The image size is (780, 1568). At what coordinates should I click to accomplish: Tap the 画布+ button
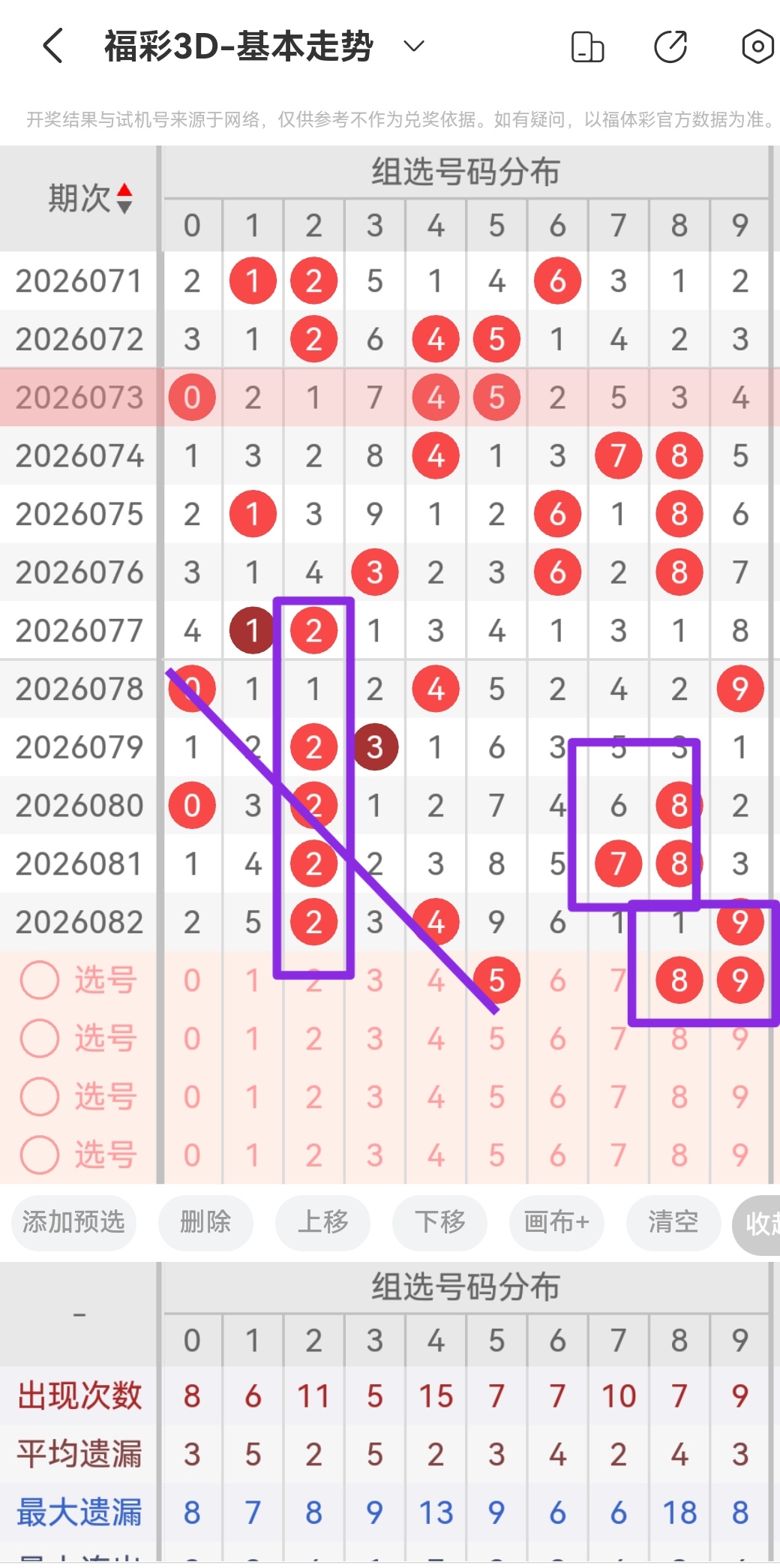[556, 1222]
